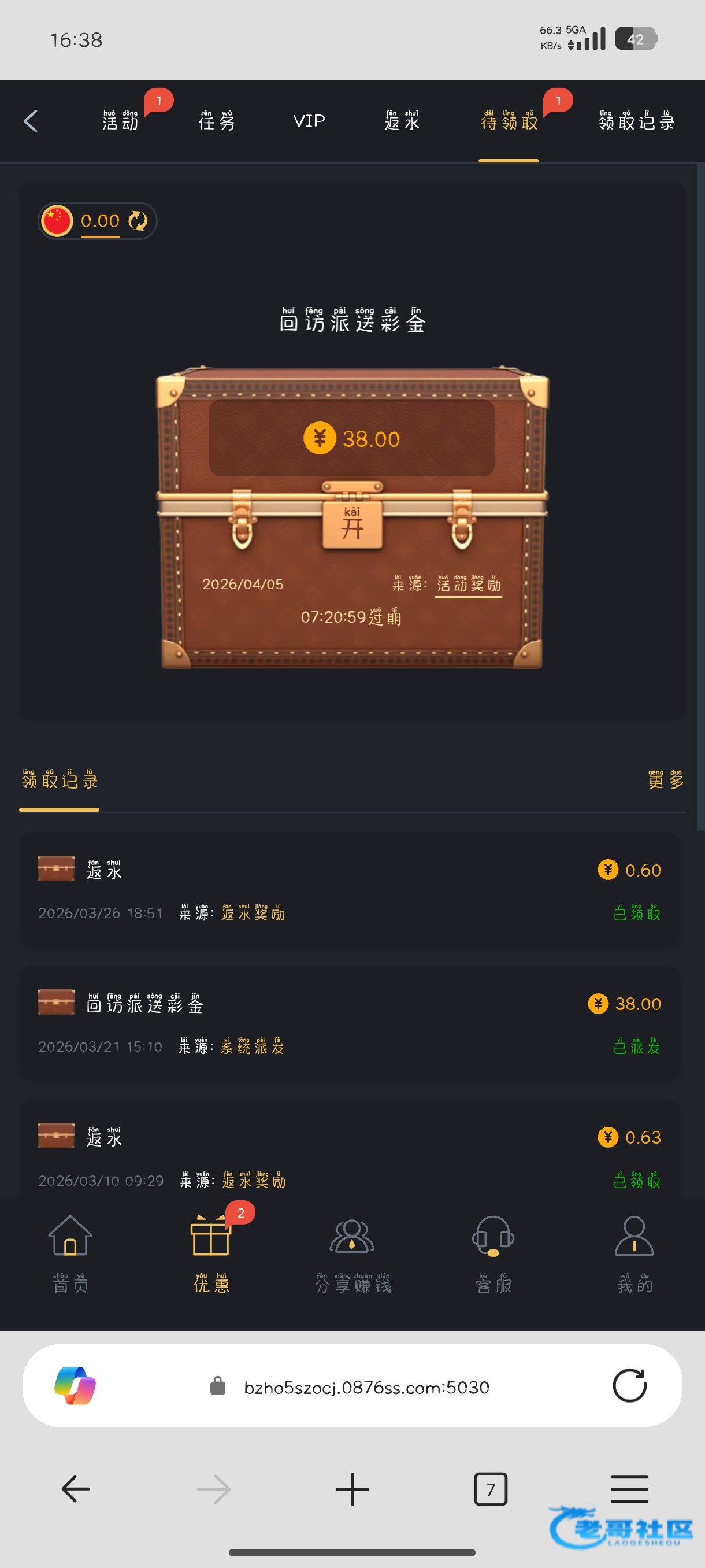The image size is (705, 1568).
Task: Open the browser hamburger menu
Action: 629,1489
